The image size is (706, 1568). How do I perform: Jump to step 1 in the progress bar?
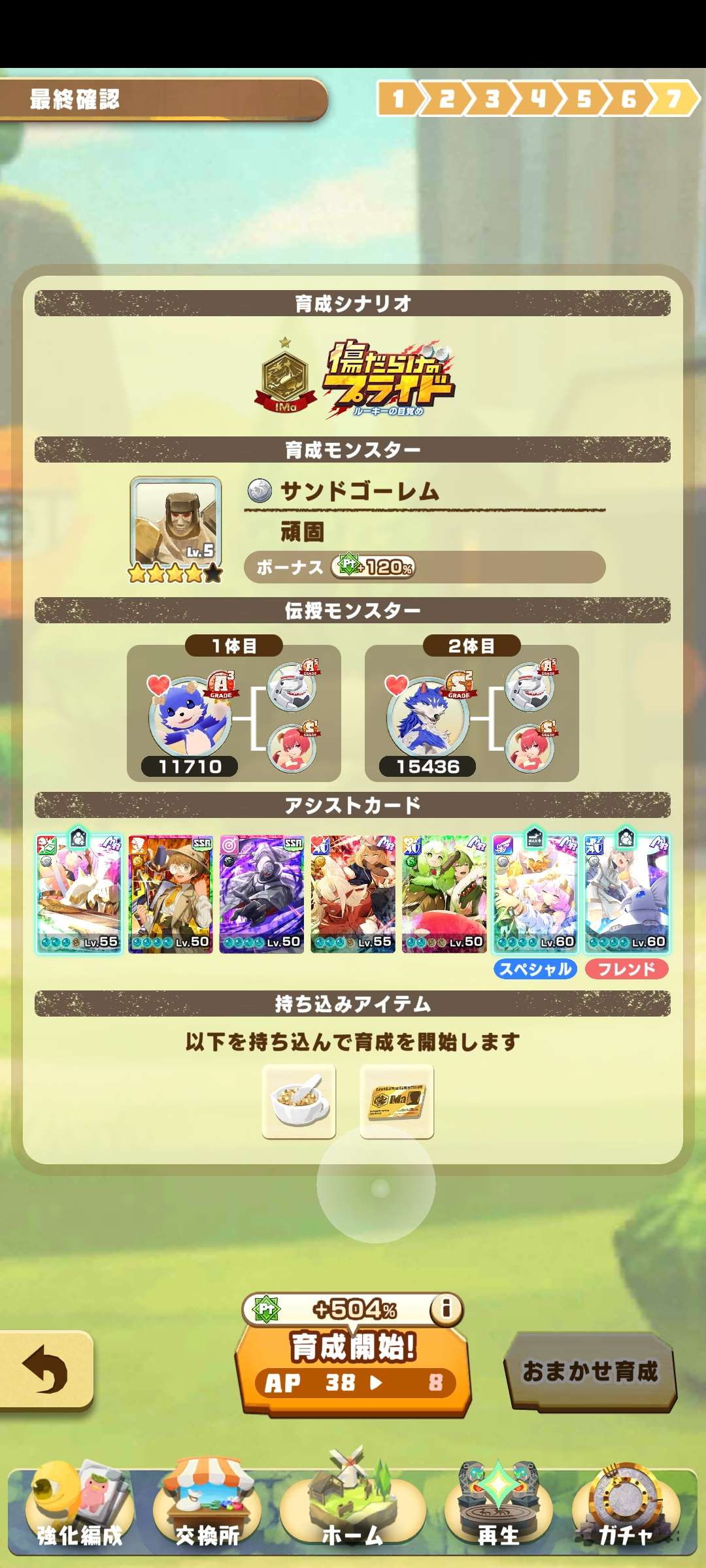click(x=398, y=99)
